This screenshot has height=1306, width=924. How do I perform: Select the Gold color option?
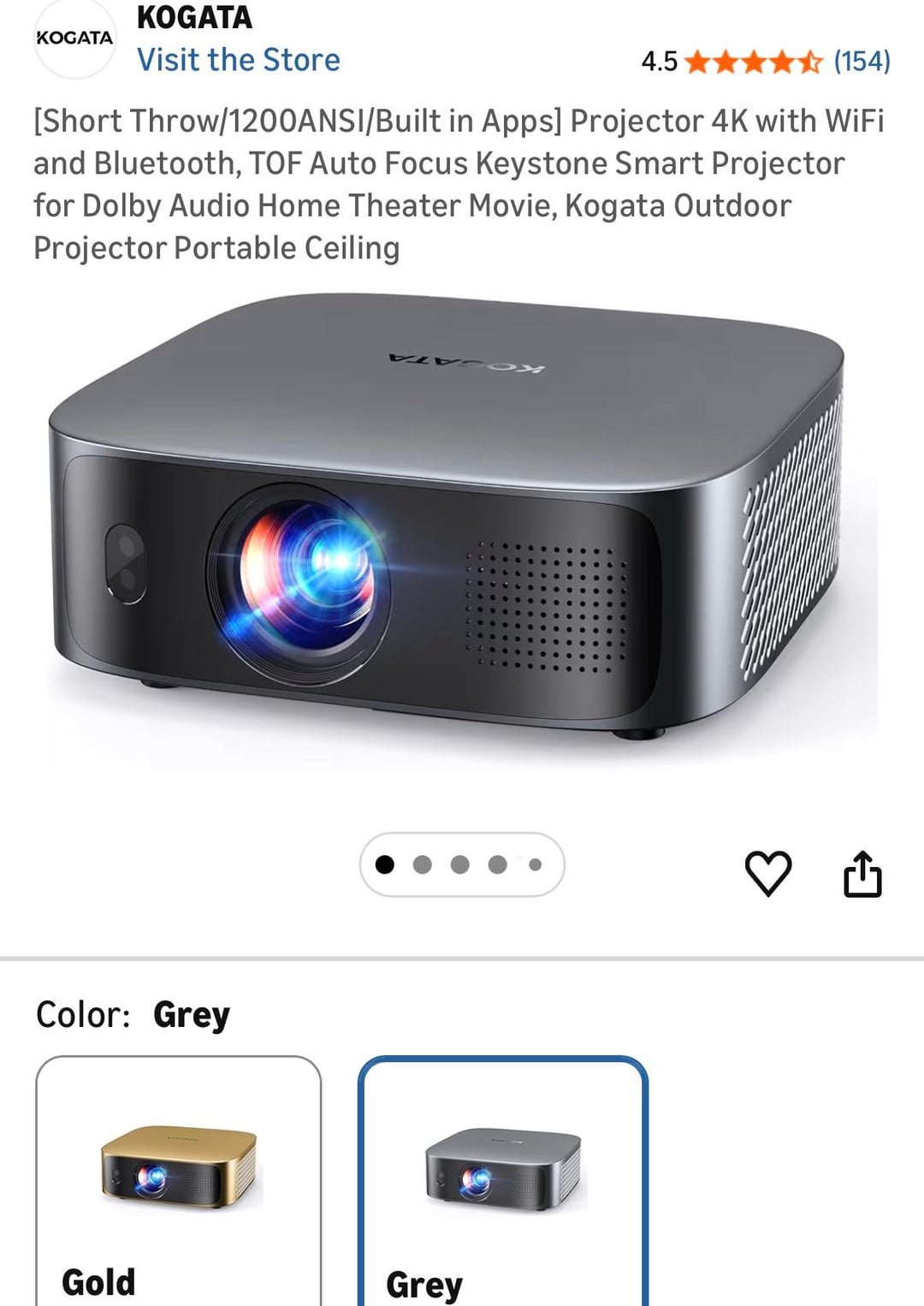point(178,1181)
